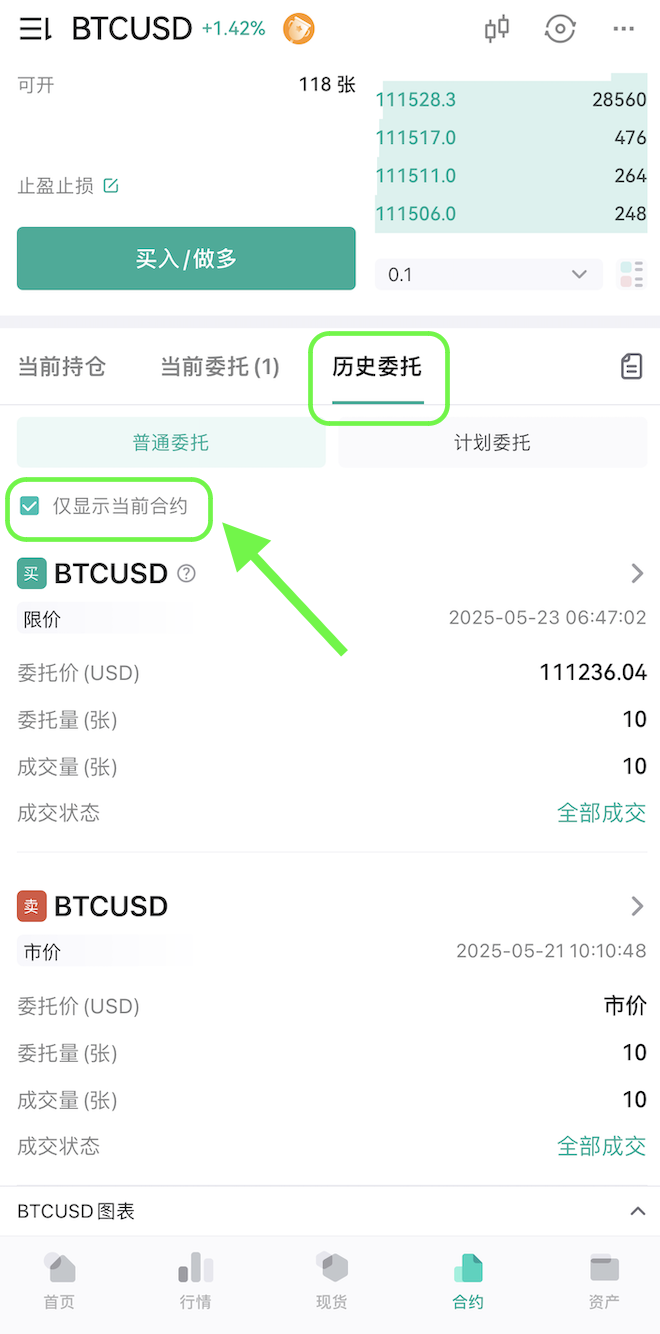Select the 历史委托 tab
Image resolution: width=660 pixels, height=1334 pixels.
pos(377,367)
